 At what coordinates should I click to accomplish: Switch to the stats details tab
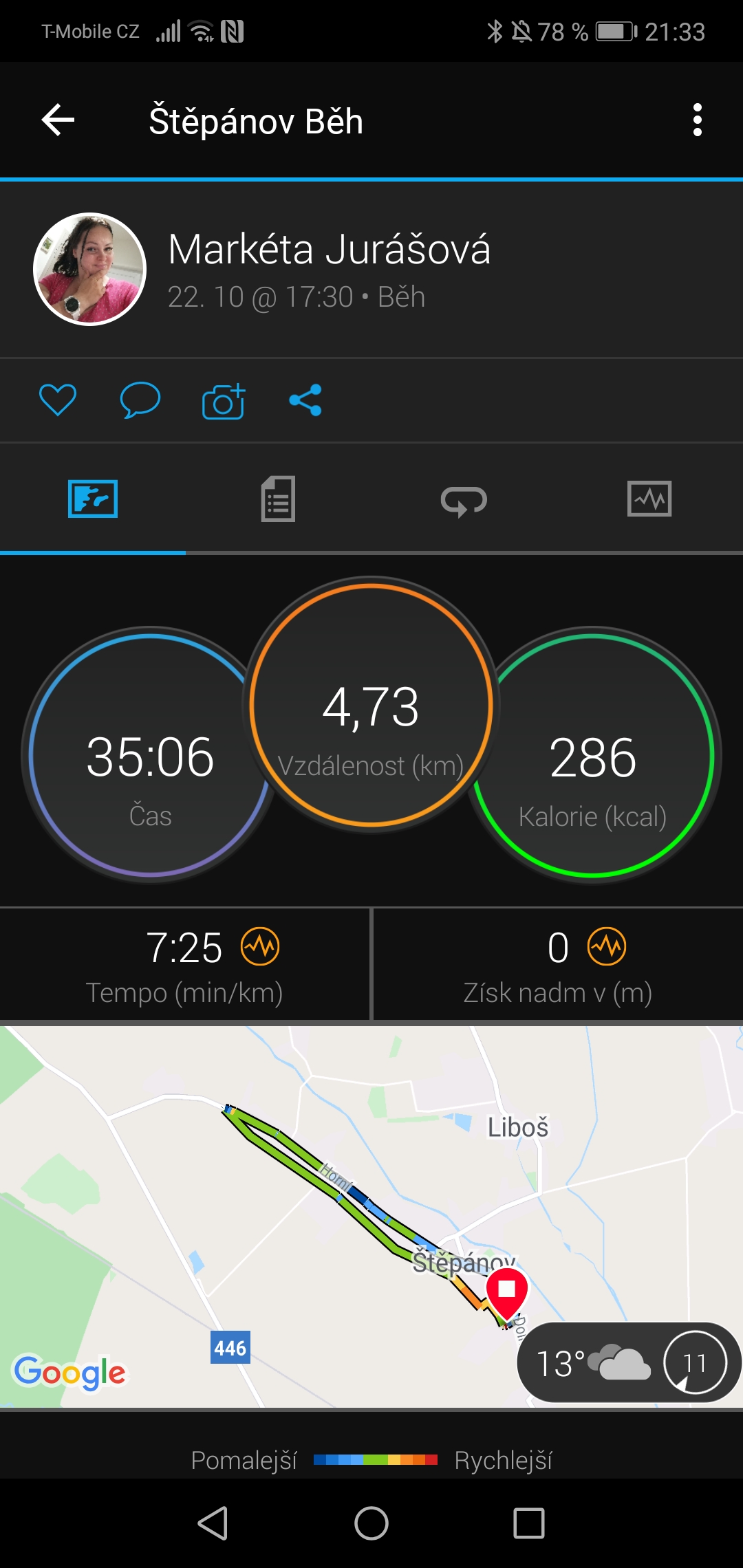(x=278, y=499)
